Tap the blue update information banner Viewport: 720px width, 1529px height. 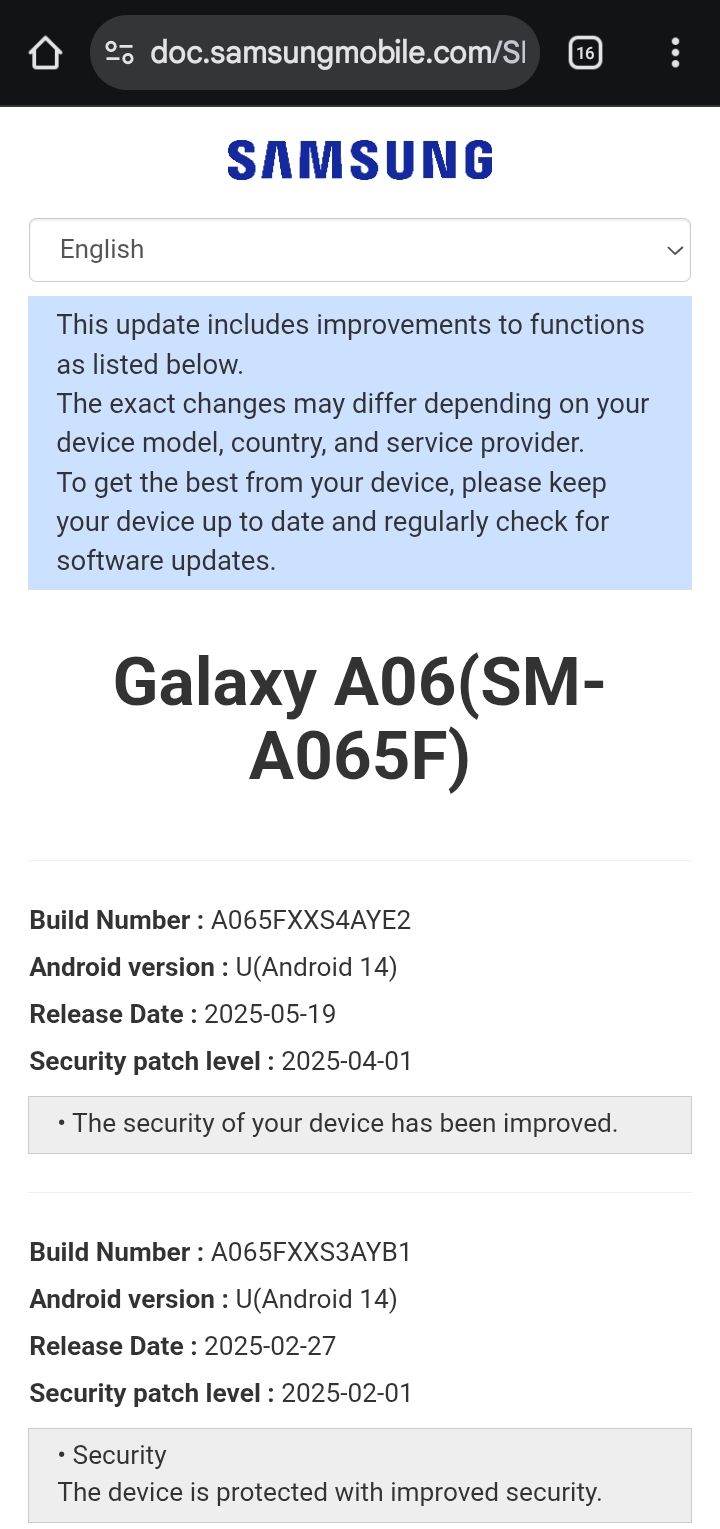point(360,441)
